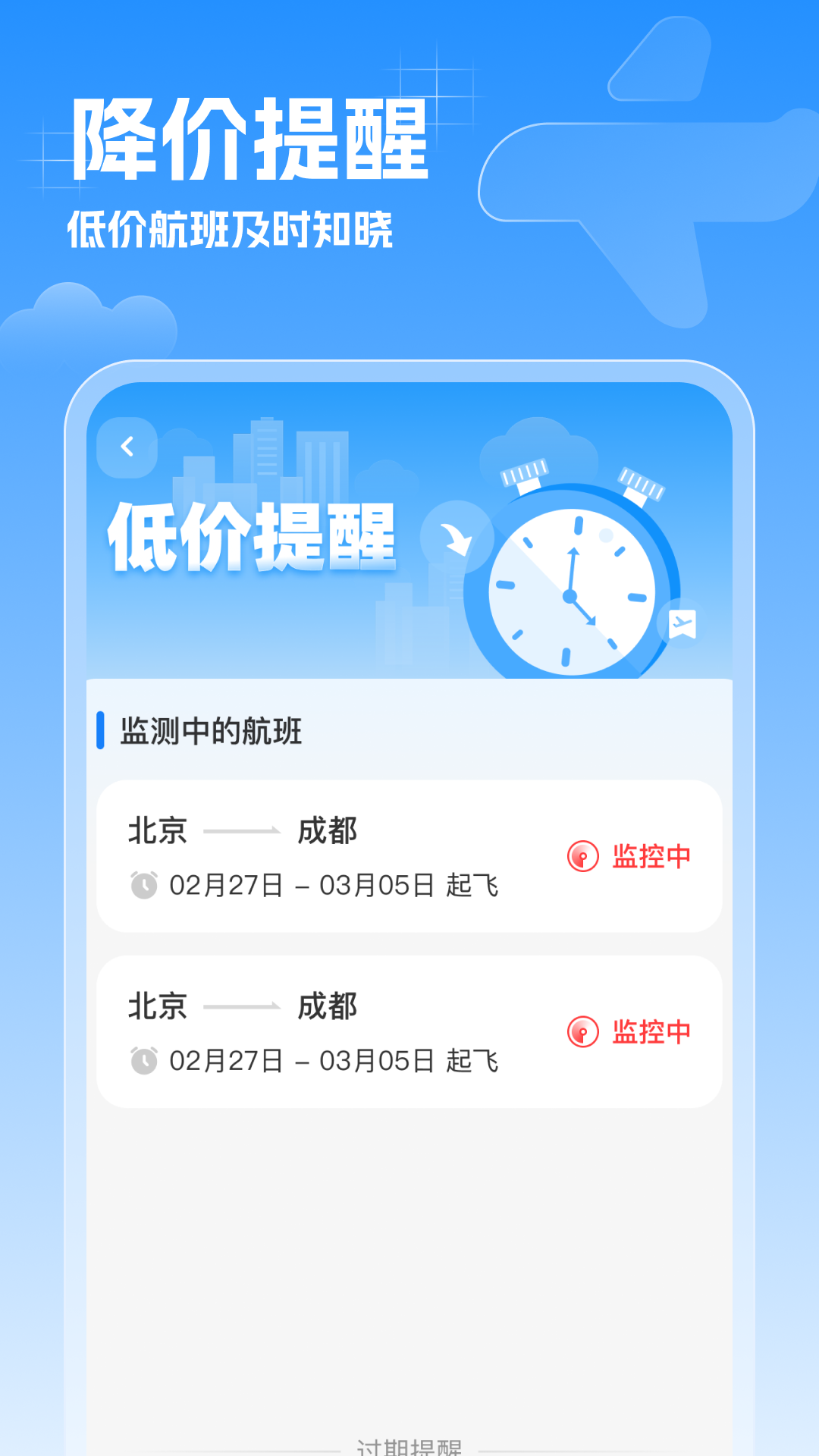819x1456 pixels.
Task: Tap the alarm clock icon beside second card's dates
Action: pyautogui.click(x=143, y=1060)
